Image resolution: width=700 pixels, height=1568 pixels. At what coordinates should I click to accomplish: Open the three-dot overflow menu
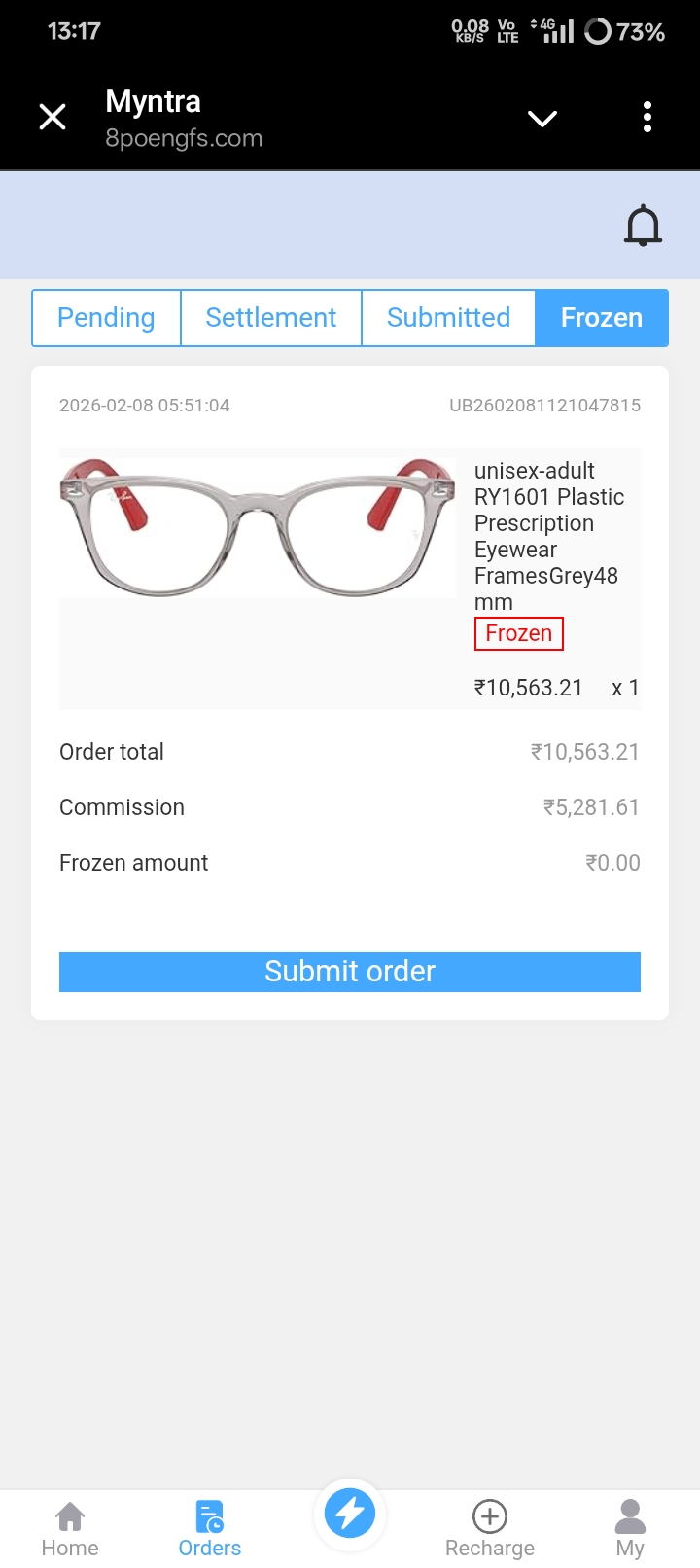(x=647, y=118)
